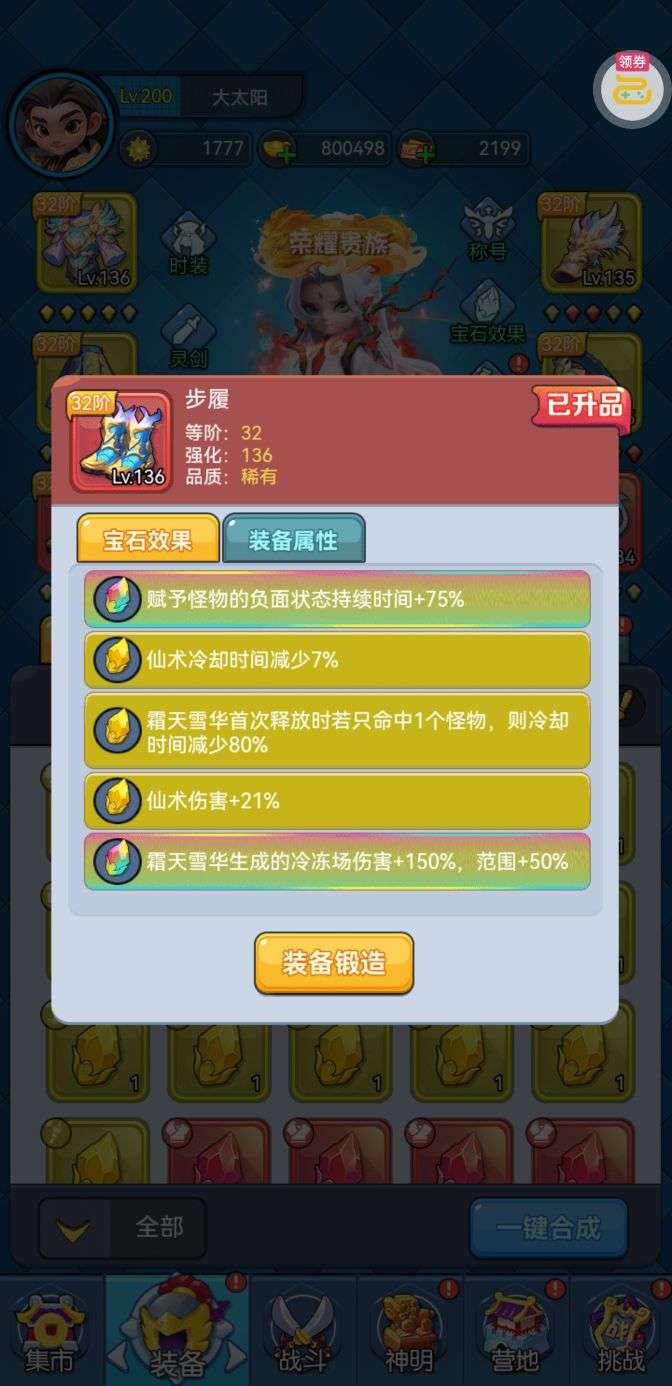The height and width of the screenshot is (1386, 672).
Task: Open the 时装 costume icon
Action: pyautogui.click(x=188, y=245)
